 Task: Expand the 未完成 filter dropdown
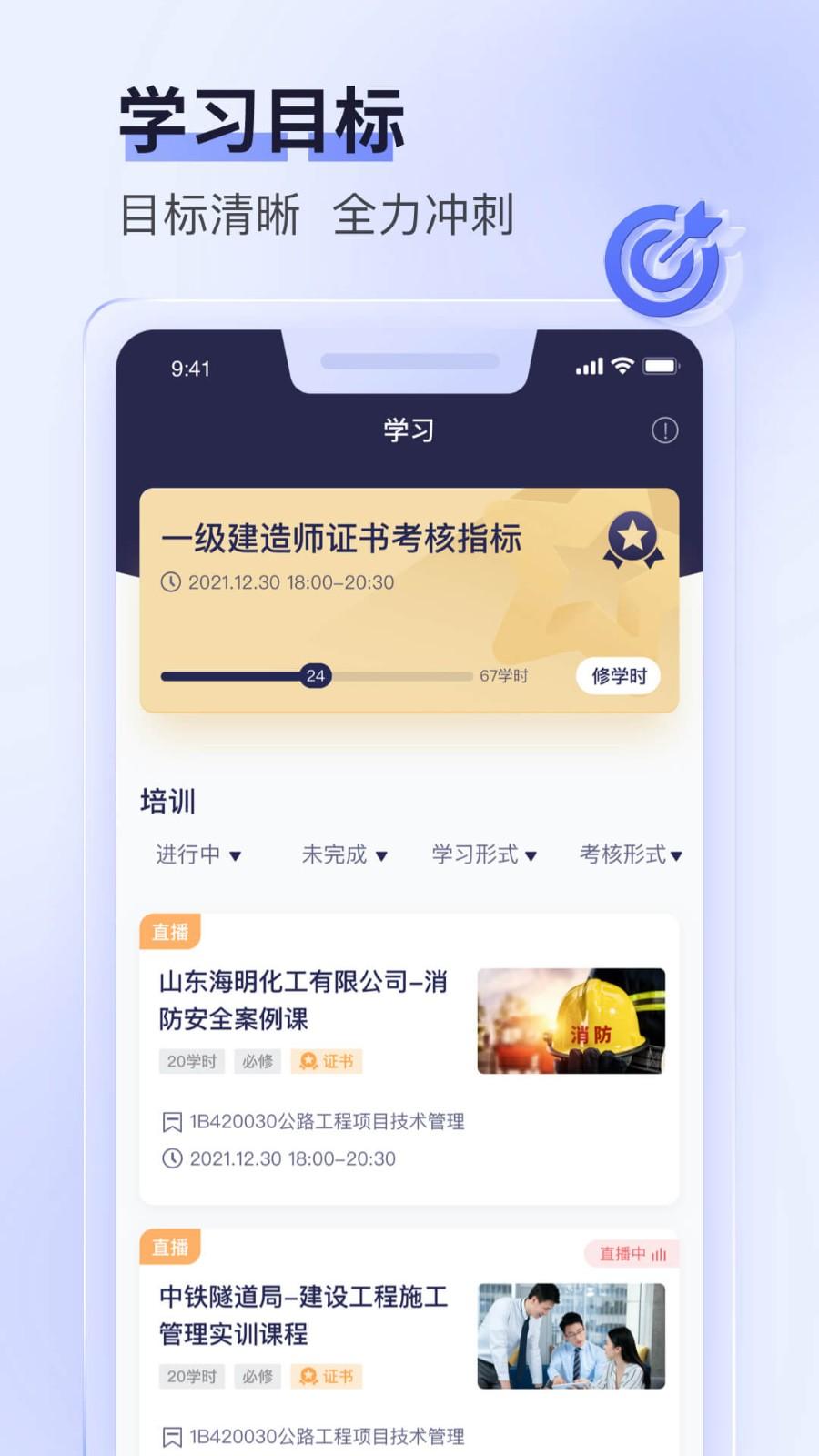point(344,855)
